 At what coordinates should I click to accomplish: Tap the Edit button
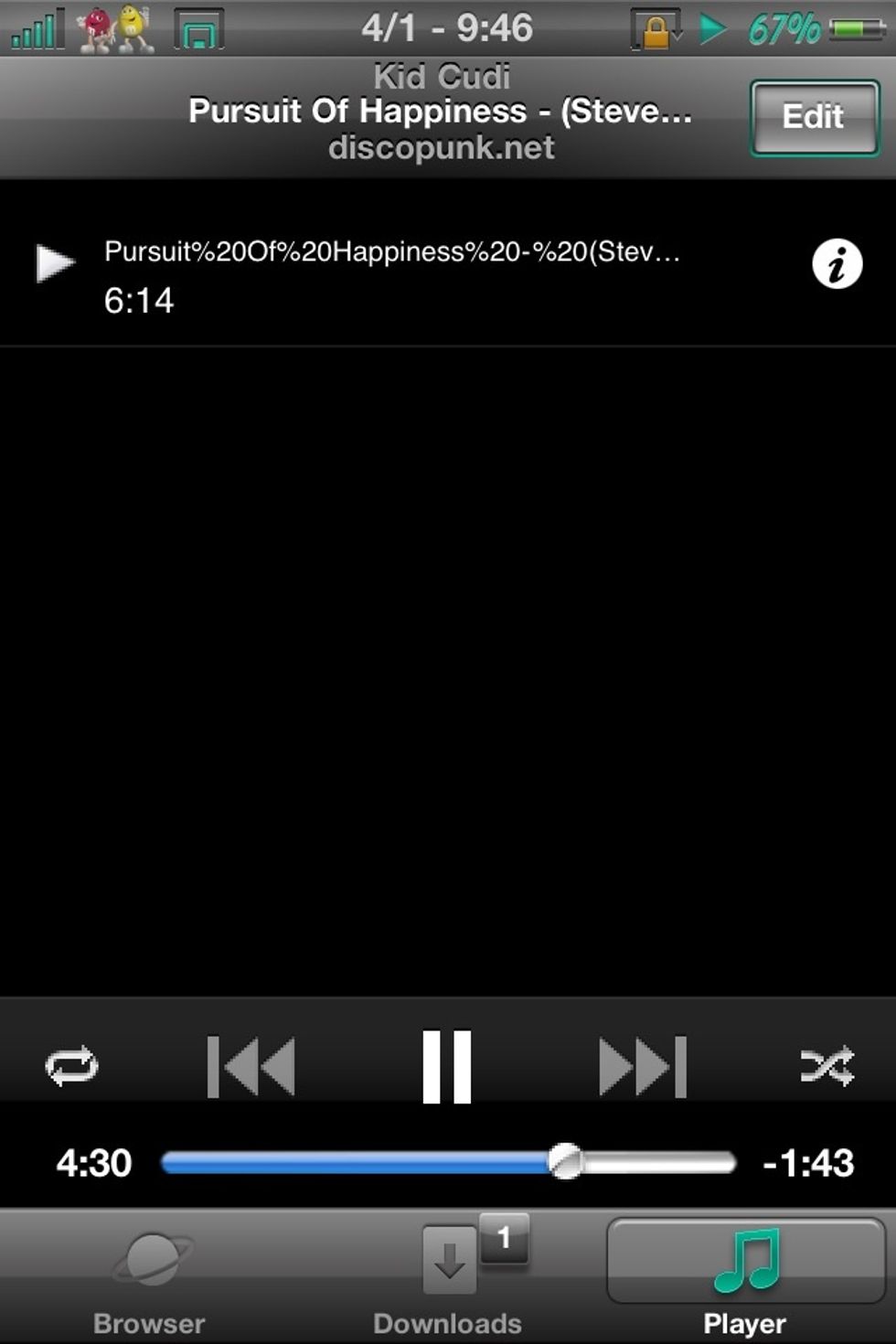pos(814,118)
